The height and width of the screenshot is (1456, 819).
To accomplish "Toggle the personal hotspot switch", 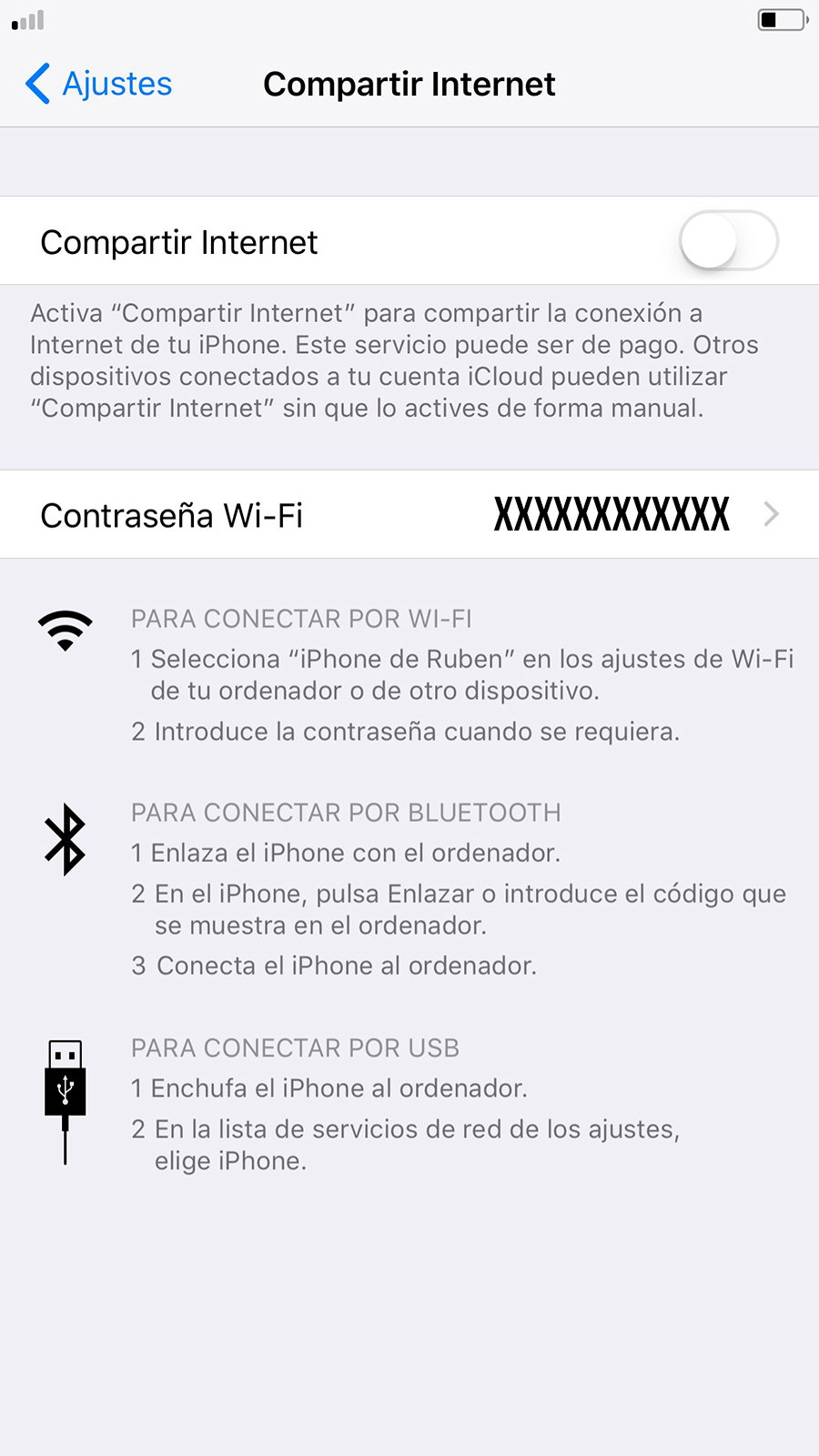I will click(x=728, y=240).
